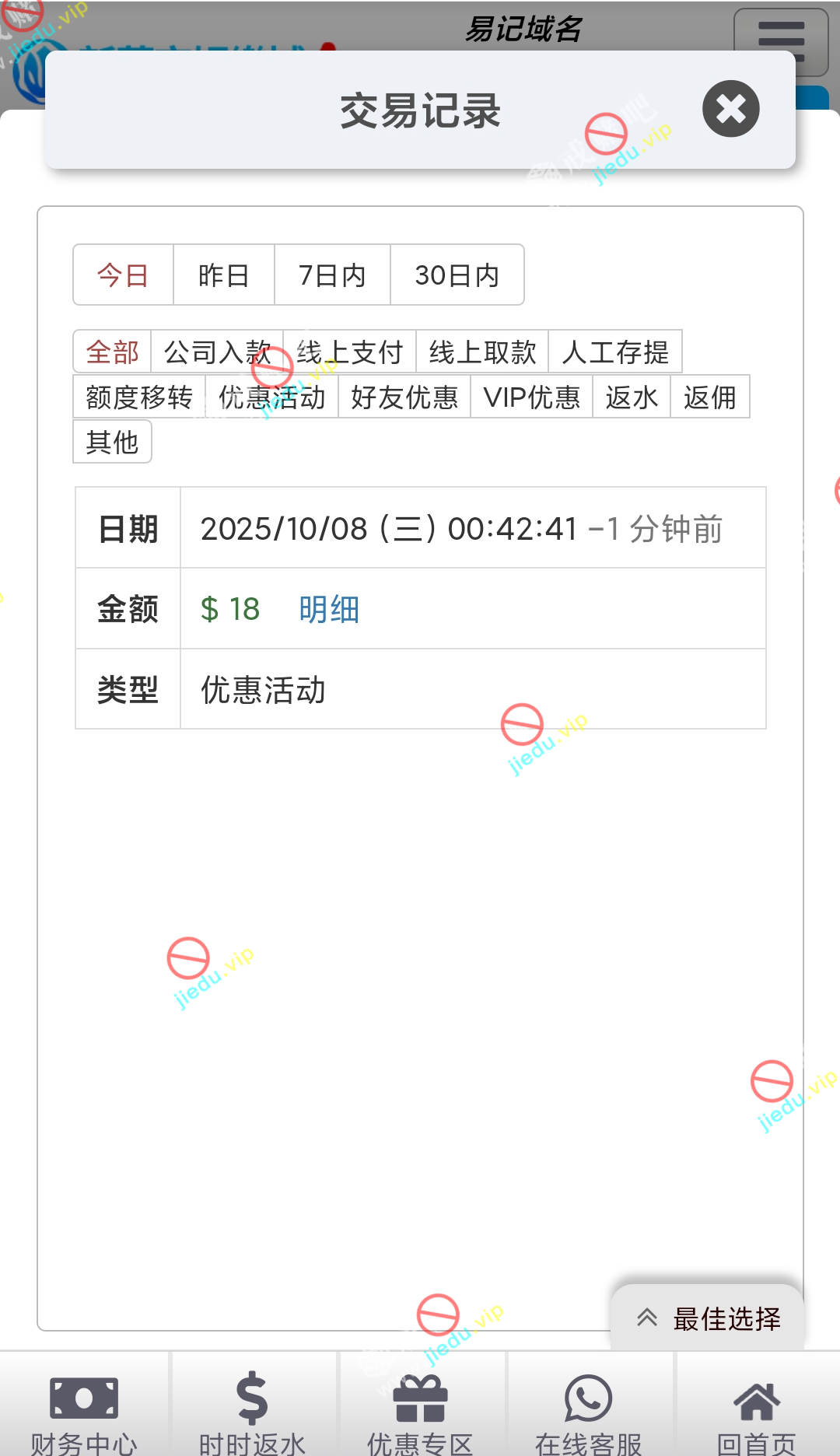Select the 昨日 date filter
Viewport: 840px width, 1456px height.
(x=224, y=275)
